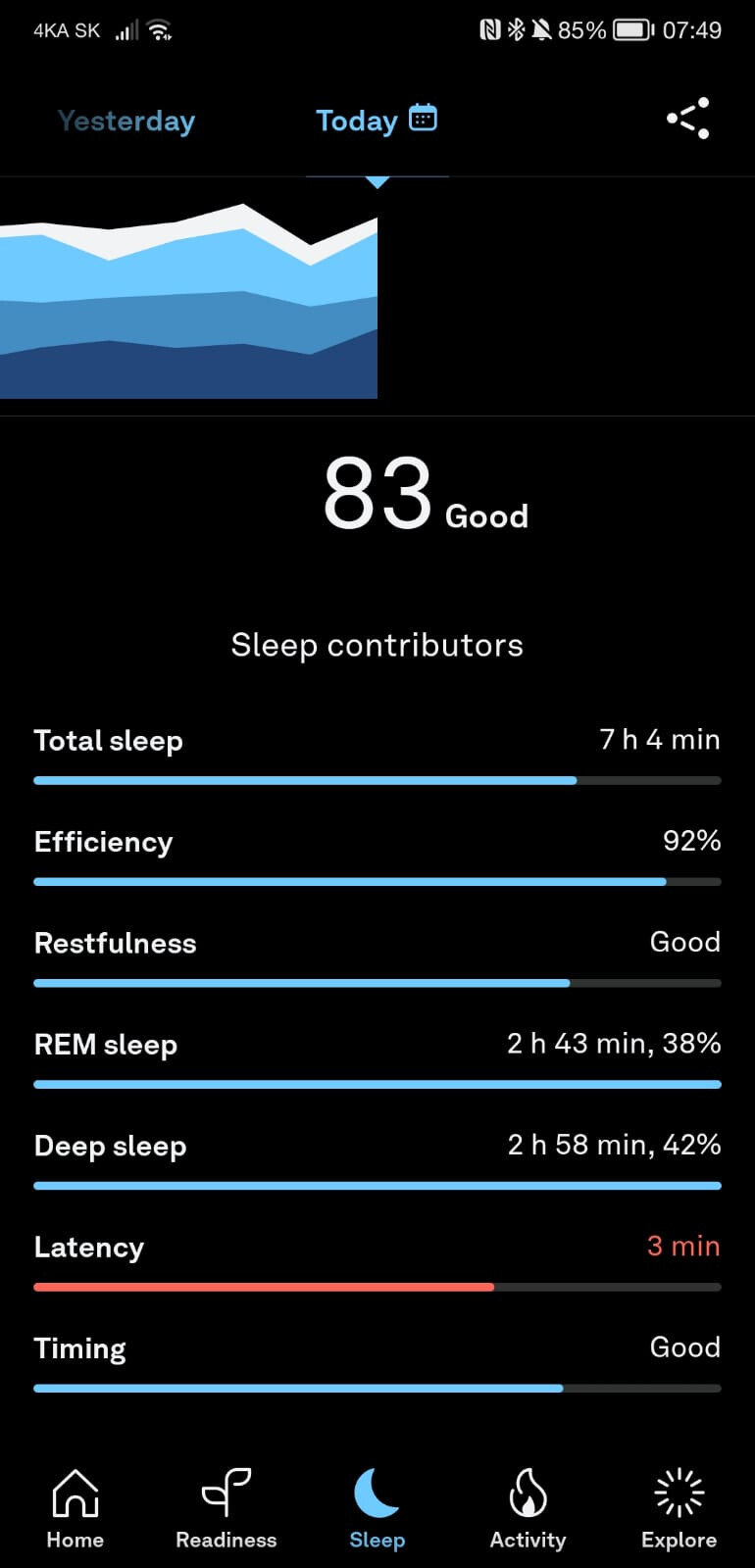Switch to the Yesterday tab
This screenshot has width=755, height=1568.
tap(126, 121)
